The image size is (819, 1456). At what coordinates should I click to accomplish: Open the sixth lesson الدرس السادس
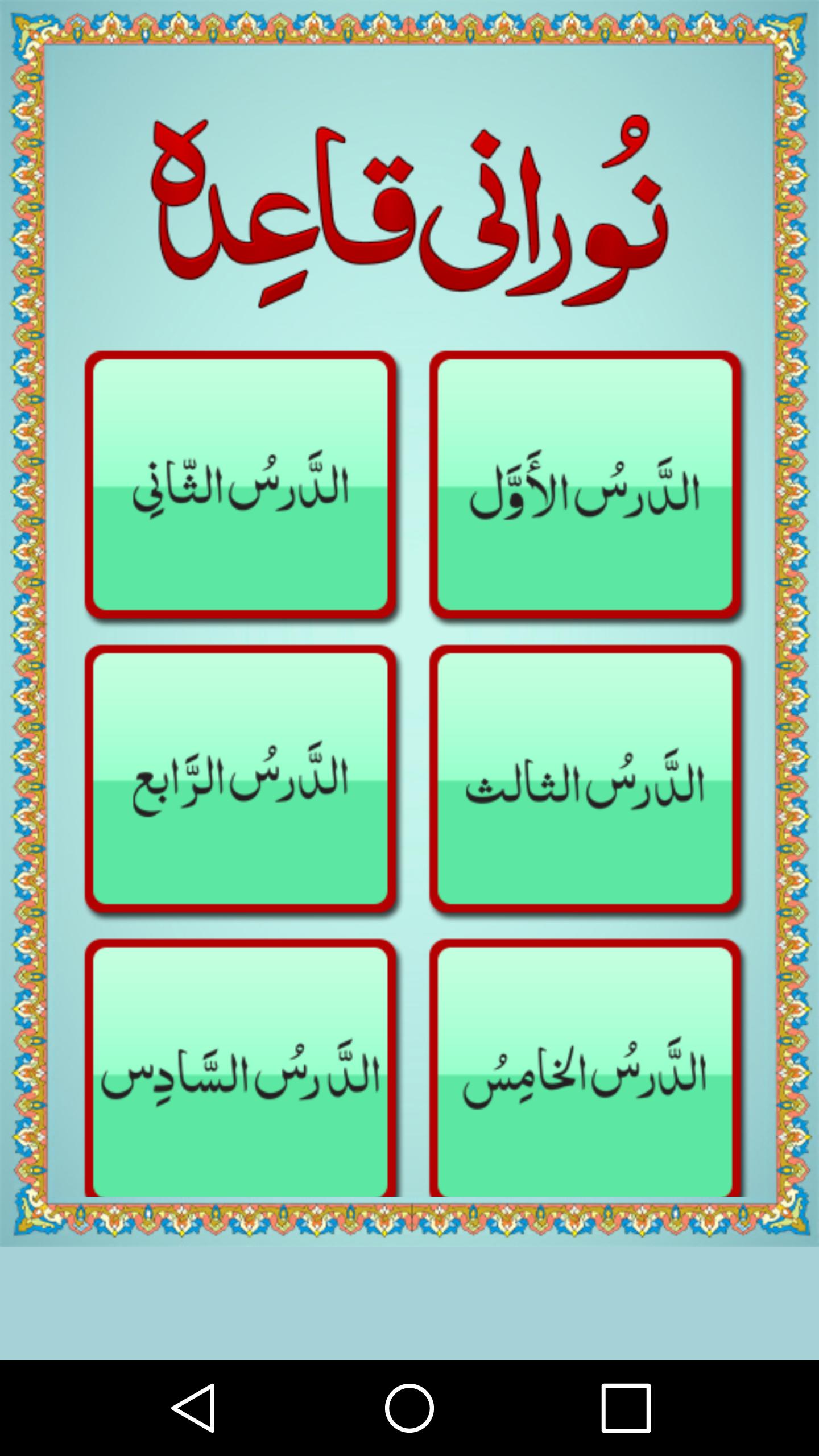click(240, 1072)
